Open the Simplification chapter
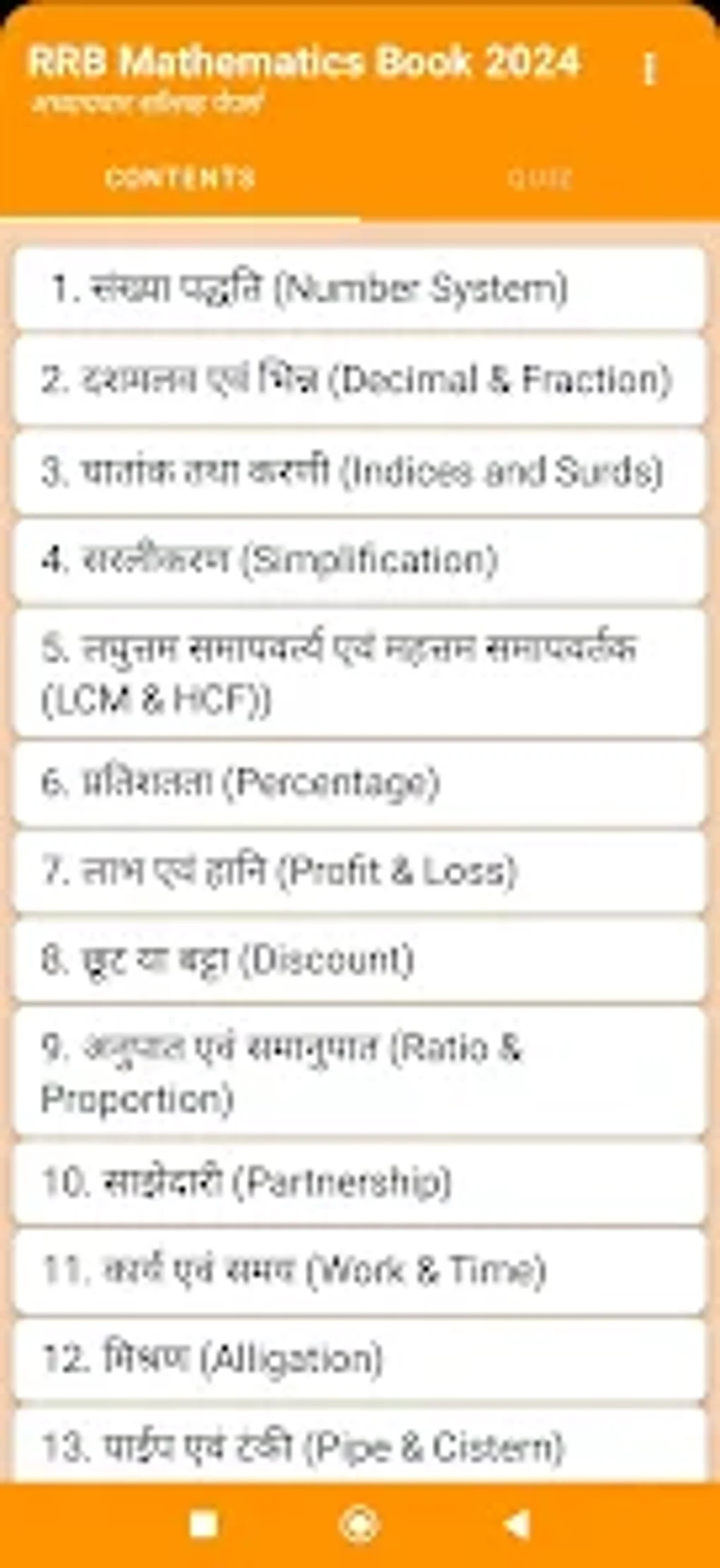 [359, 562]
